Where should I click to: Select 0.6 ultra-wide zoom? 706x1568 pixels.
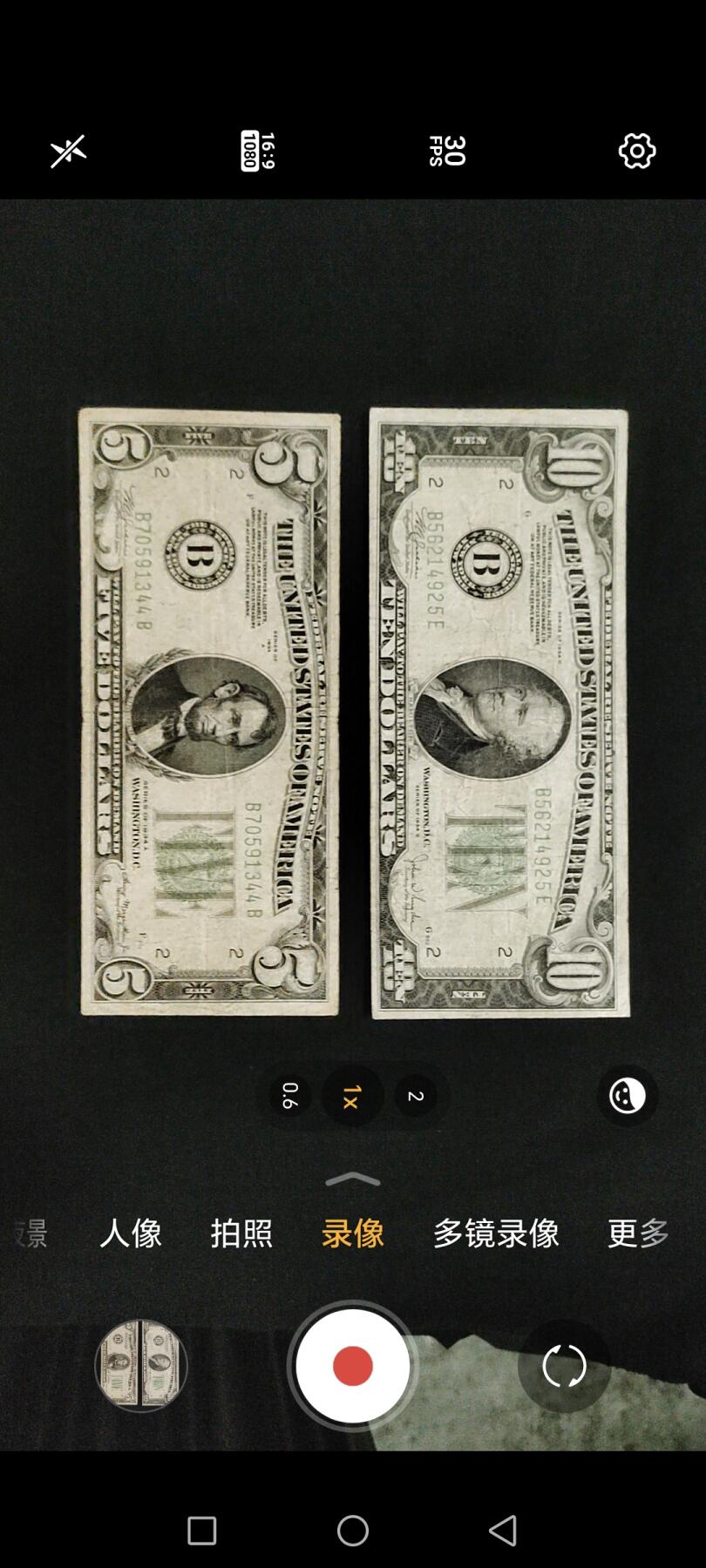[x=290, y=1096]
